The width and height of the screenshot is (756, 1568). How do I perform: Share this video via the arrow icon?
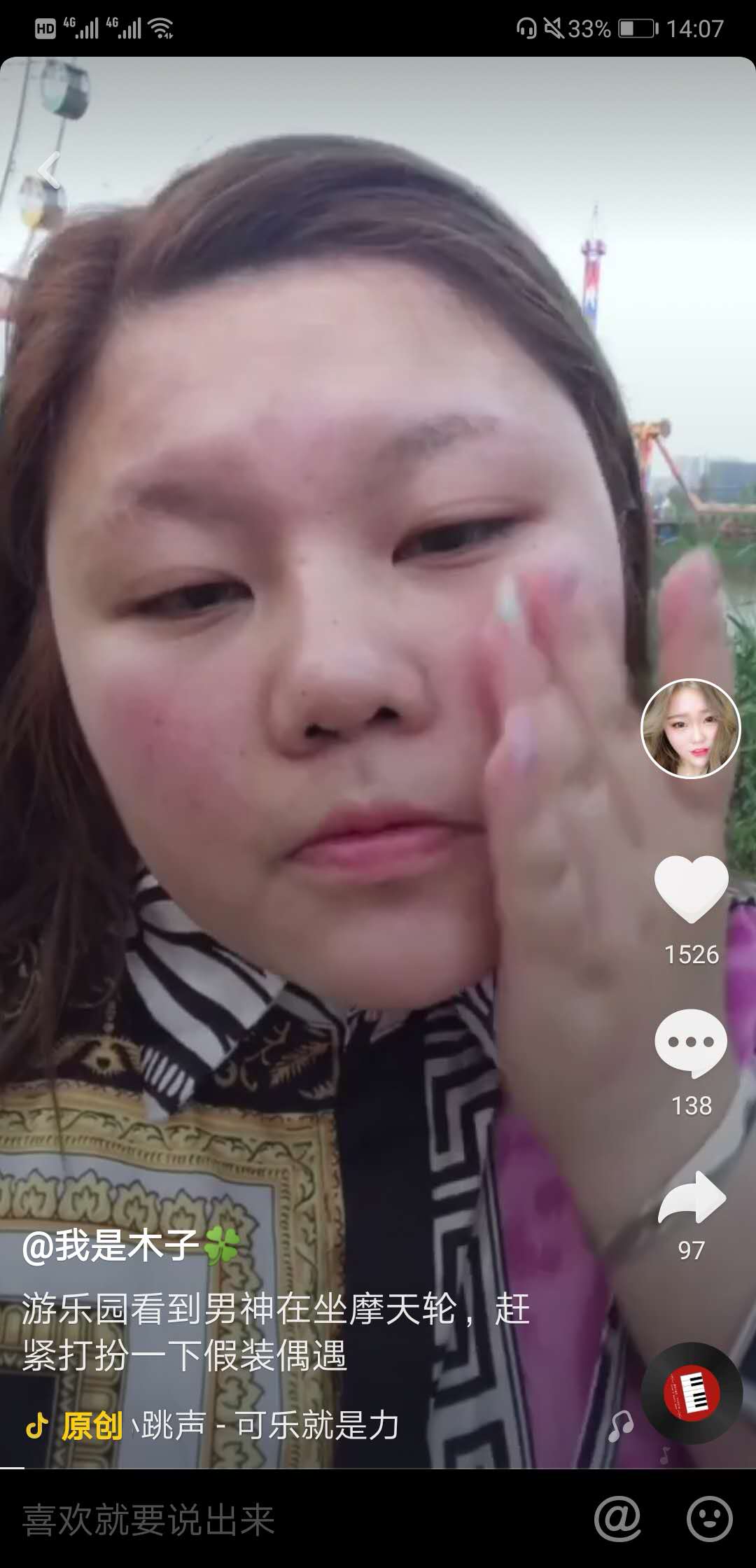click(692, 1198)
